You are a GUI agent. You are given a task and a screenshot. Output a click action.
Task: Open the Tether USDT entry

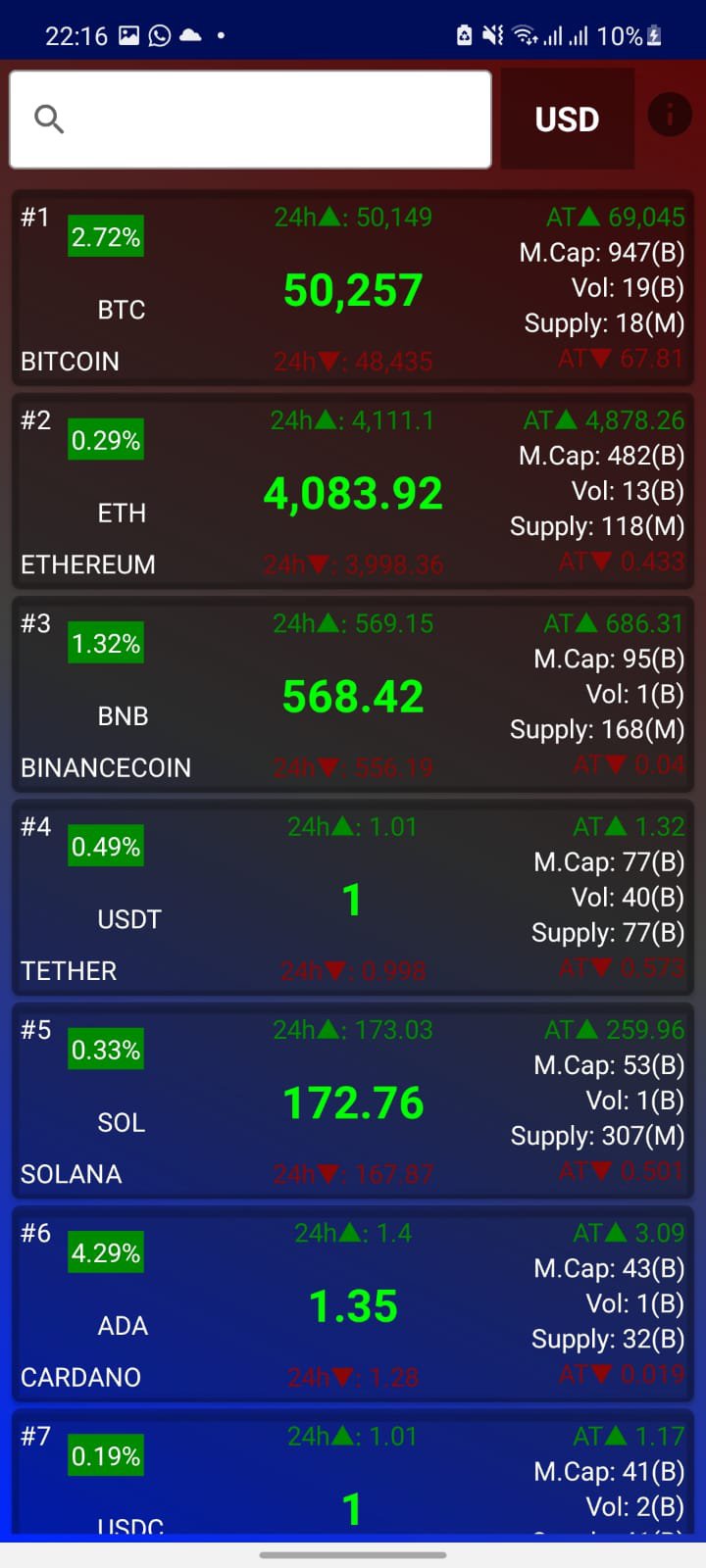pos(352,899)
